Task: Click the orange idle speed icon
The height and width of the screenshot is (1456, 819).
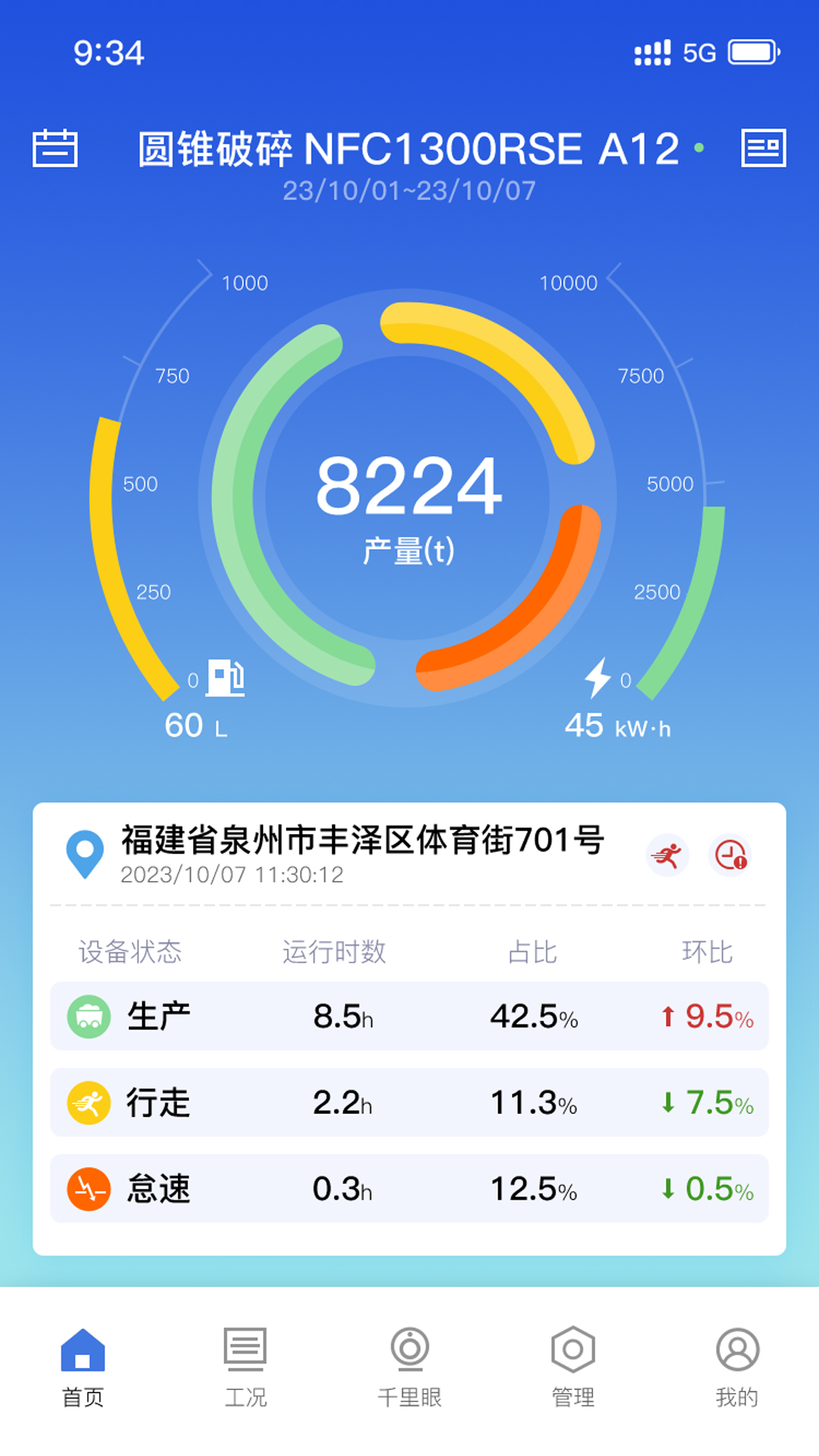Action: click(89, 1190)
